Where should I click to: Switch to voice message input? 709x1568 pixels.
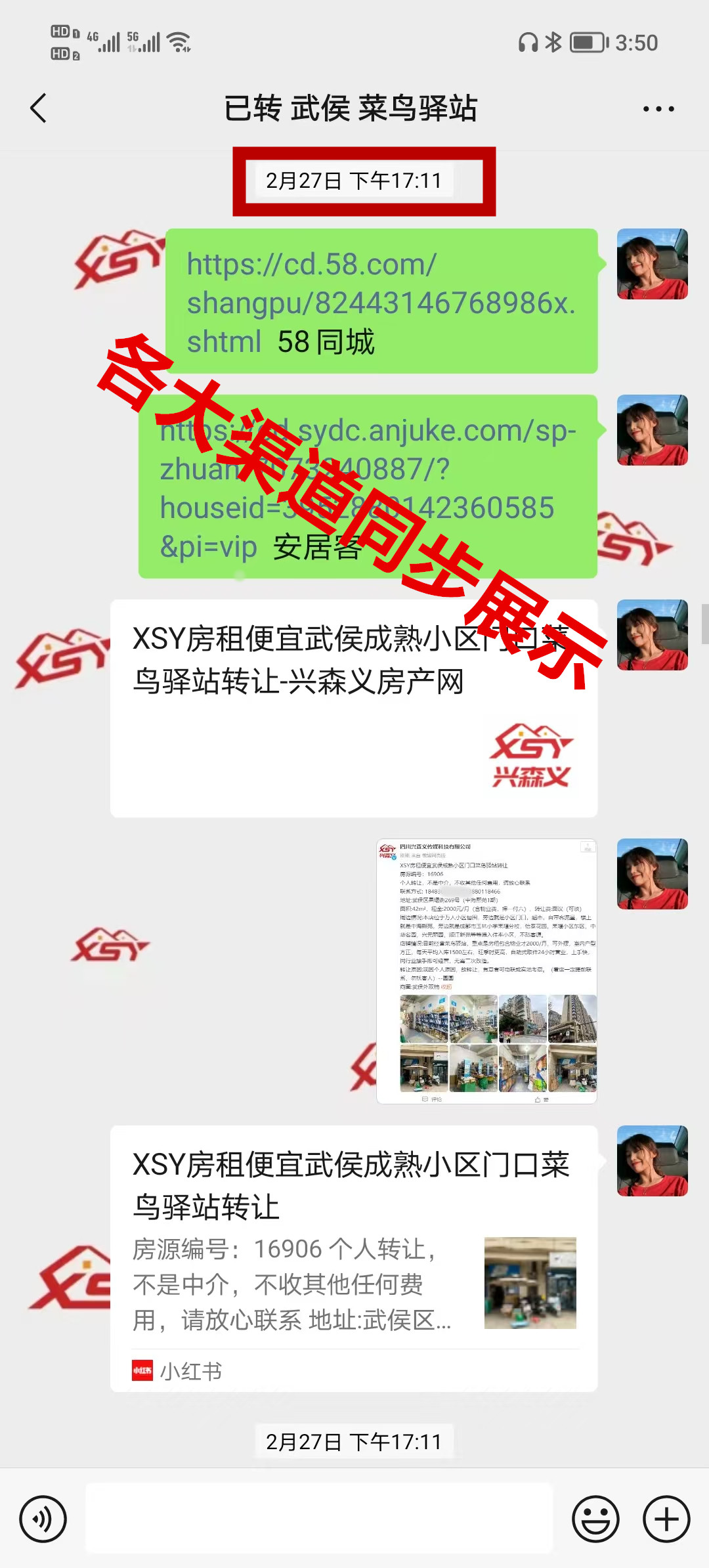tap(43, 1519)
